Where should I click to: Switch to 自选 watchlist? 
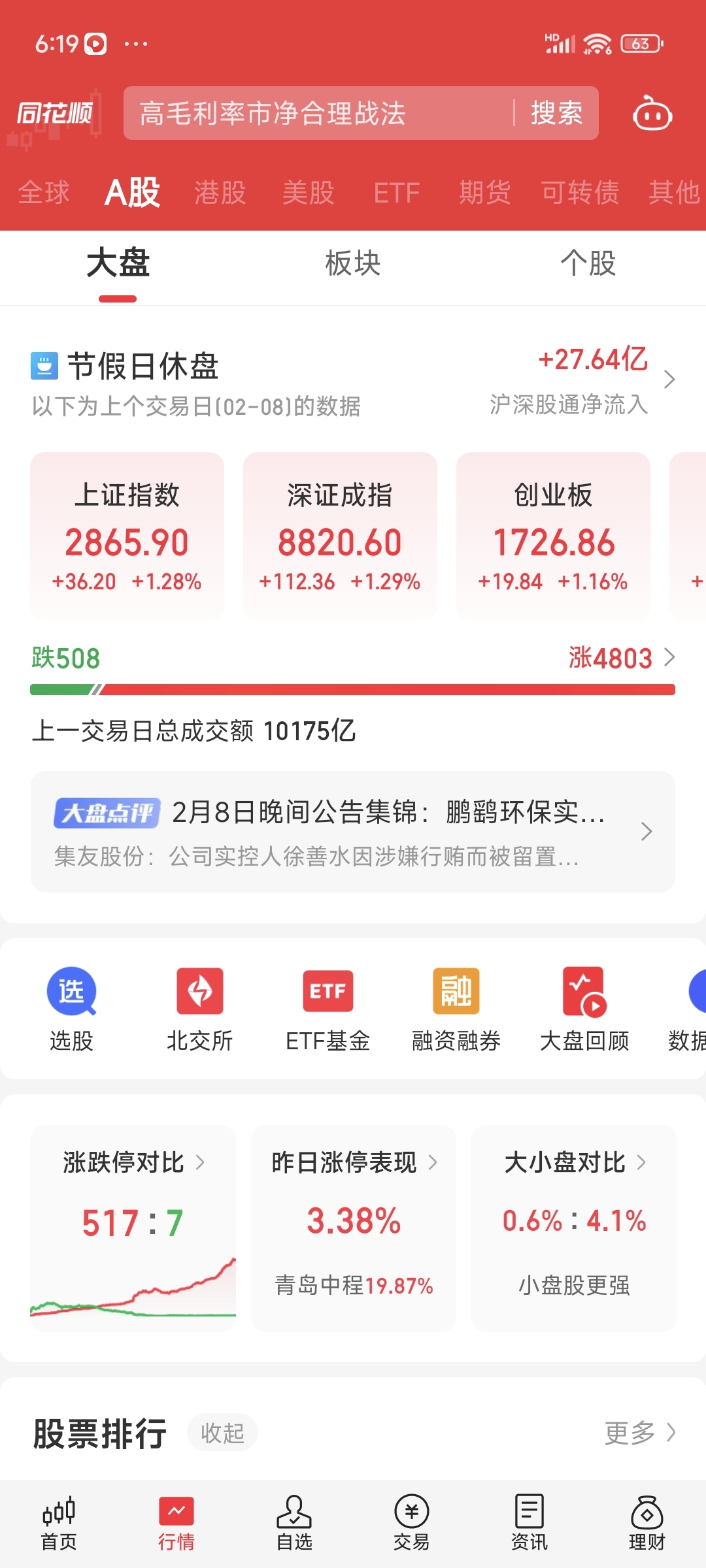pos(294,1522)
